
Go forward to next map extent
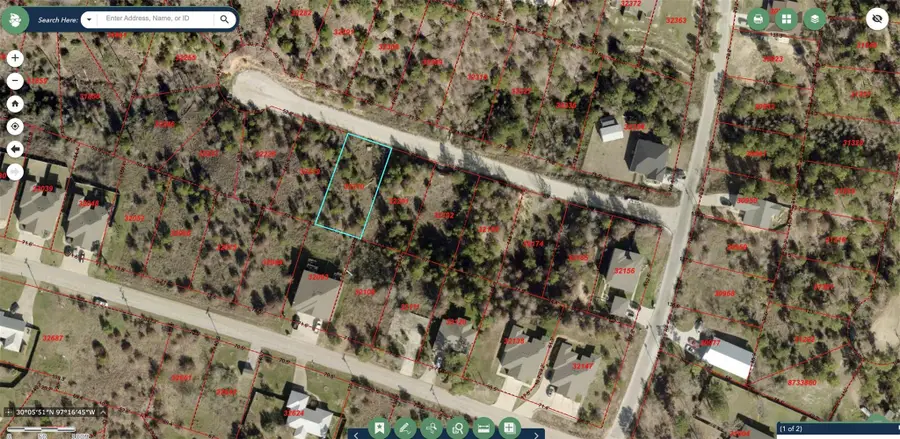click(x=15, y=171)
